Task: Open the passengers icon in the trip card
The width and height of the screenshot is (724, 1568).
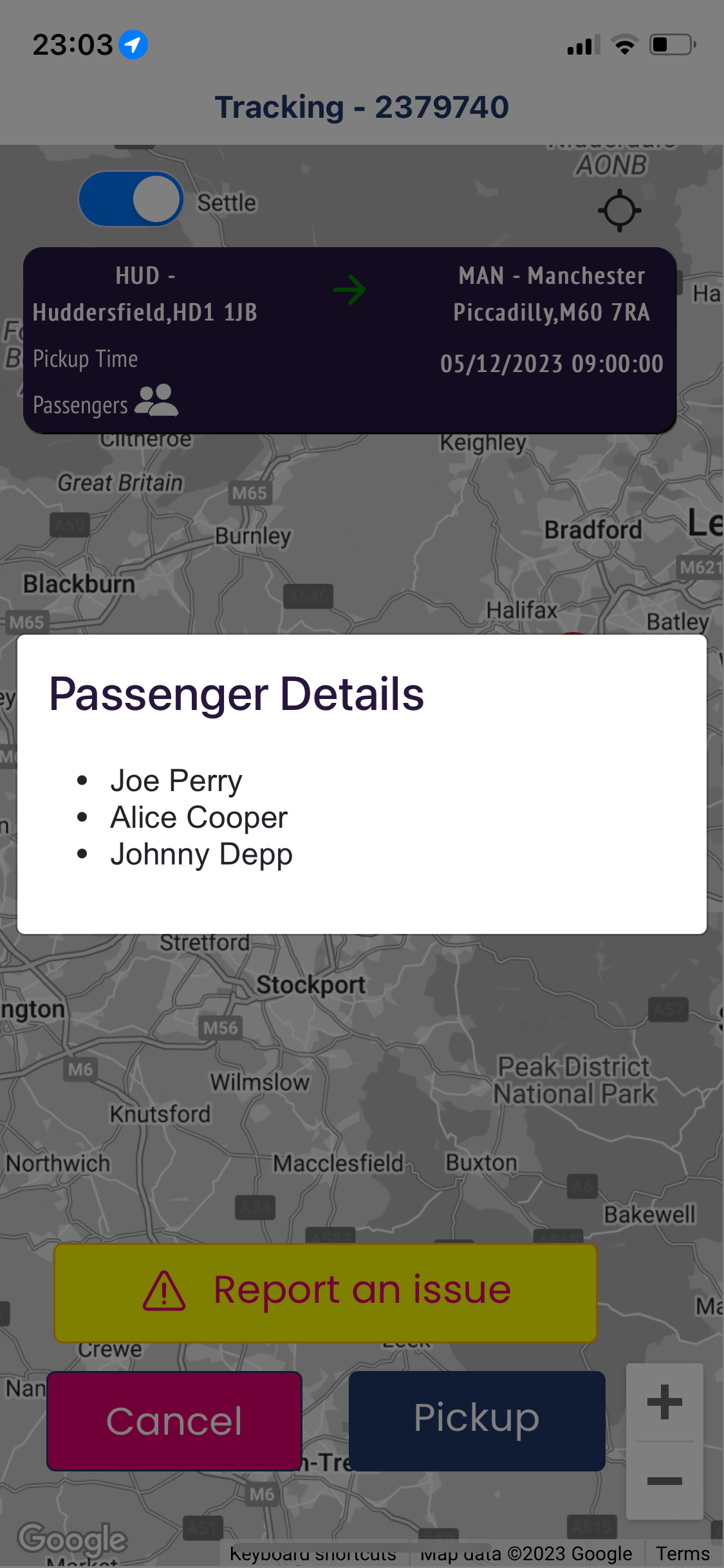Action: pyautogui.click(x=156, y=401)
